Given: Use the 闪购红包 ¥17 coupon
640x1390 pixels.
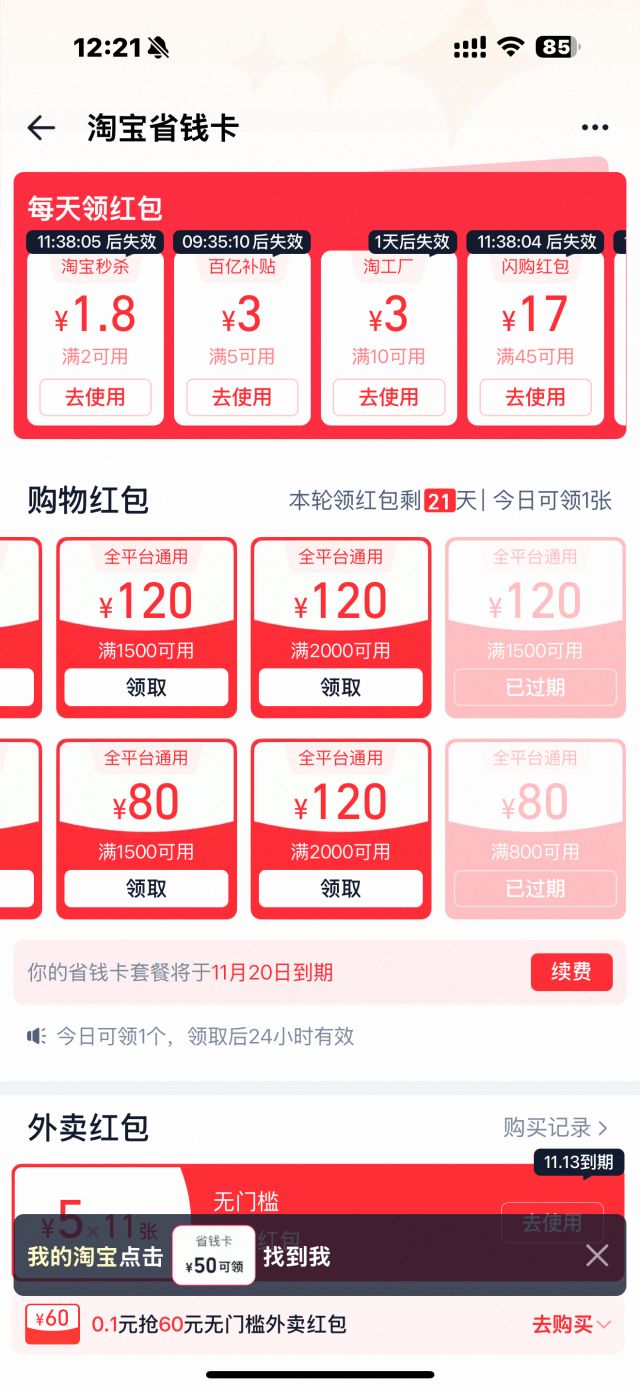Looking at the screenshot, I should [x=535, y=397].
